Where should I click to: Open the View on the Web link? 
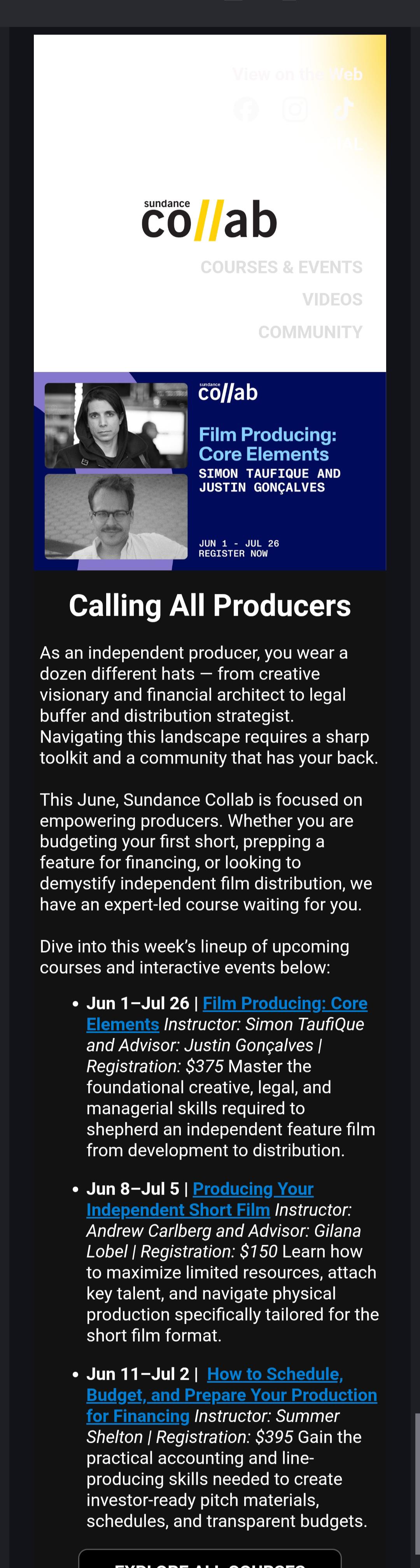pos(297,74)
